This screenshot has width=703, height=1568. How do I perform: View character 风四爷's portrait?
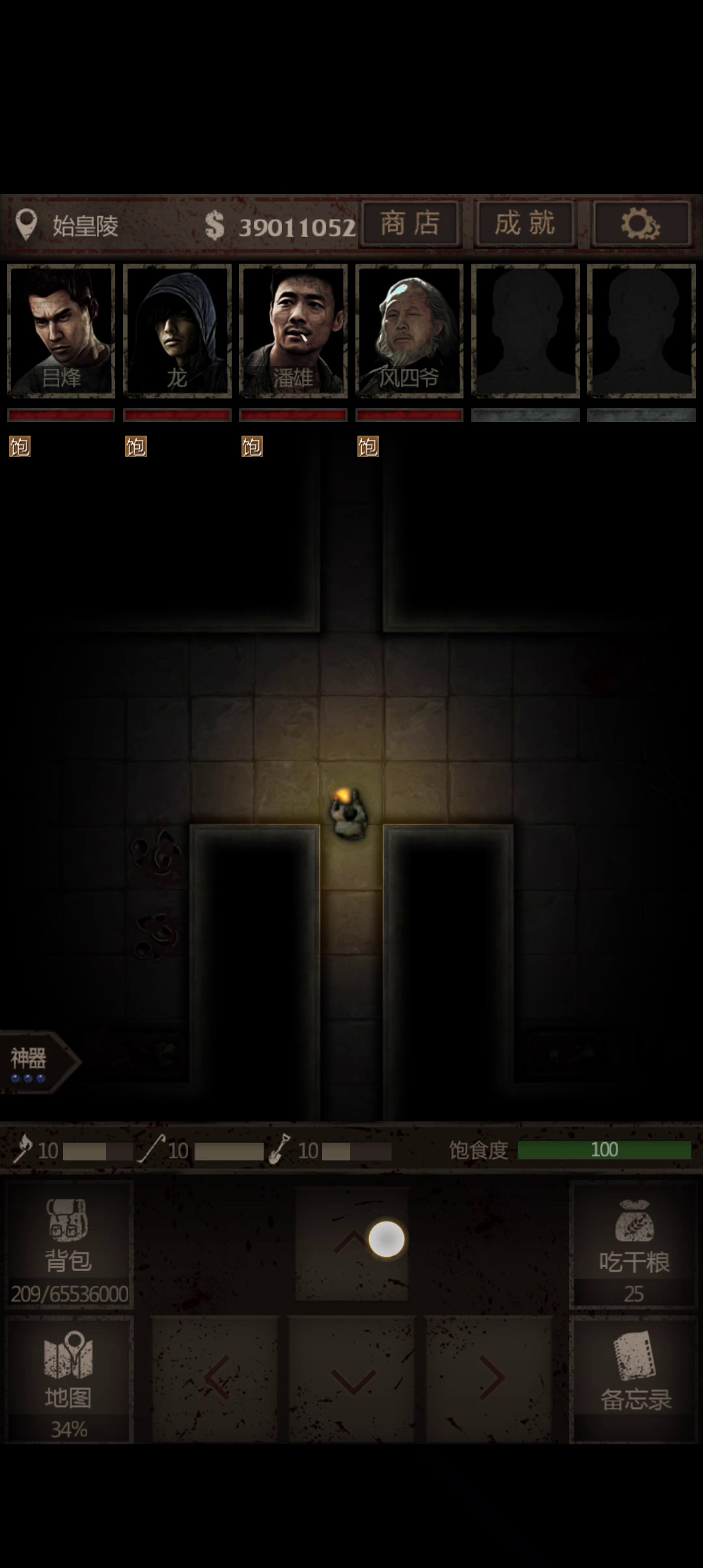coord(409,331)
